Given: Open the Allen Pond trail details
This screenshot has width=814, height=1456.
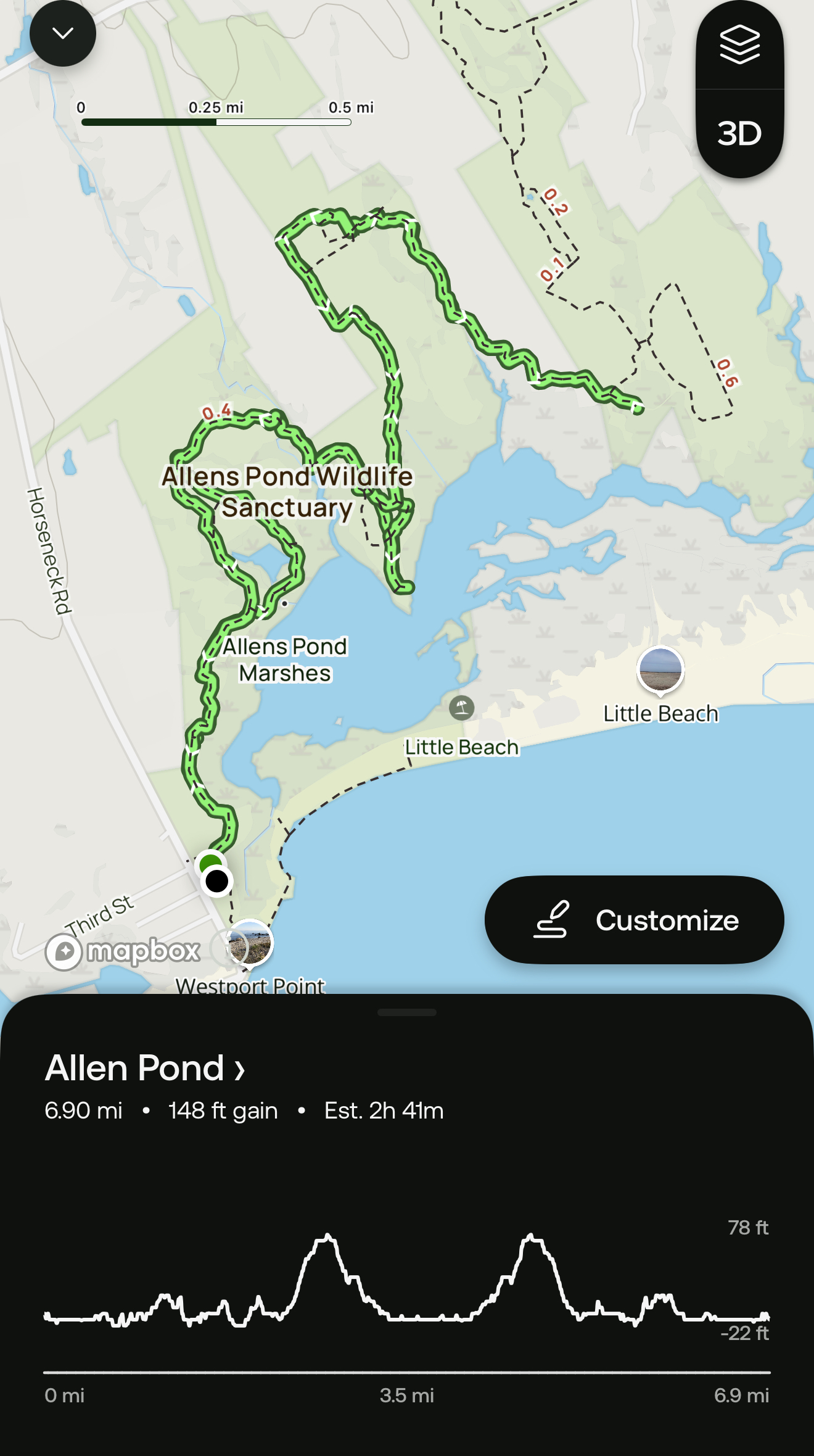Looking at the screenshot, I should (x=146, y=1068).
